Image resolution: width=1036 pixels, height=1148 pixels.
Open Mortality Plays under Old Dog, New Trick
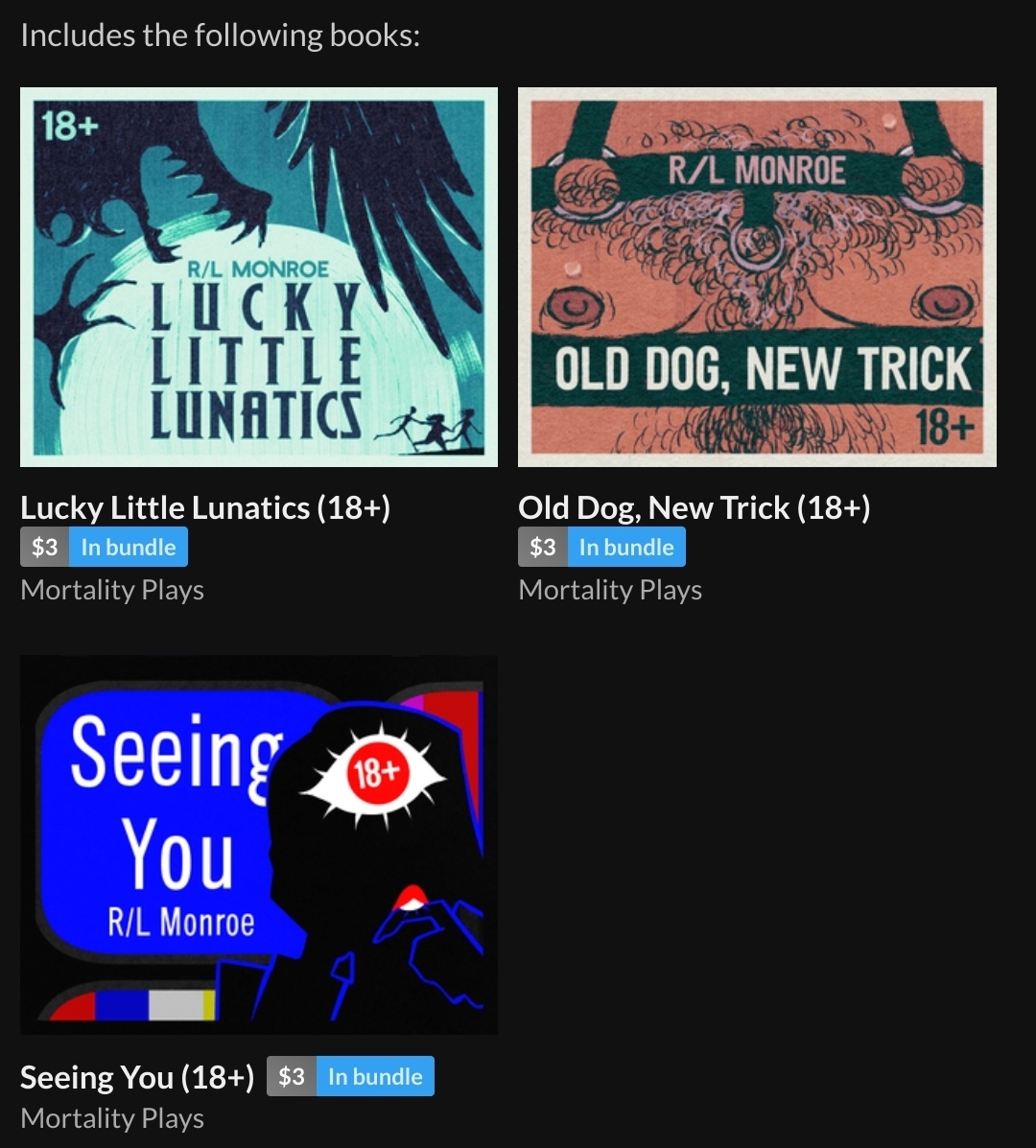tap(610, 590)
